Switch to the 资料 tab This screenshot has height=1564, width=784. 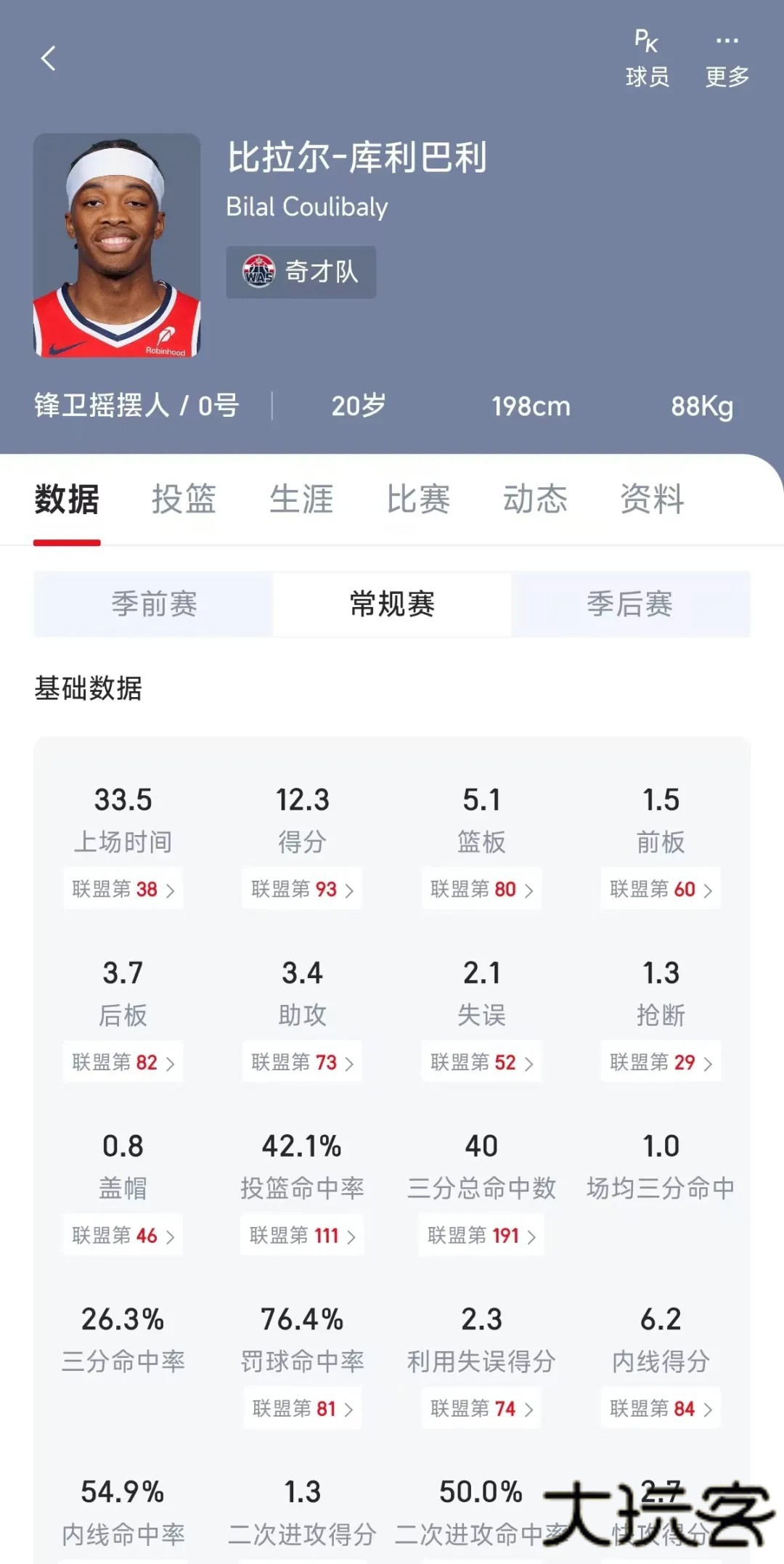pyautogui.click(x=652, y=500)
